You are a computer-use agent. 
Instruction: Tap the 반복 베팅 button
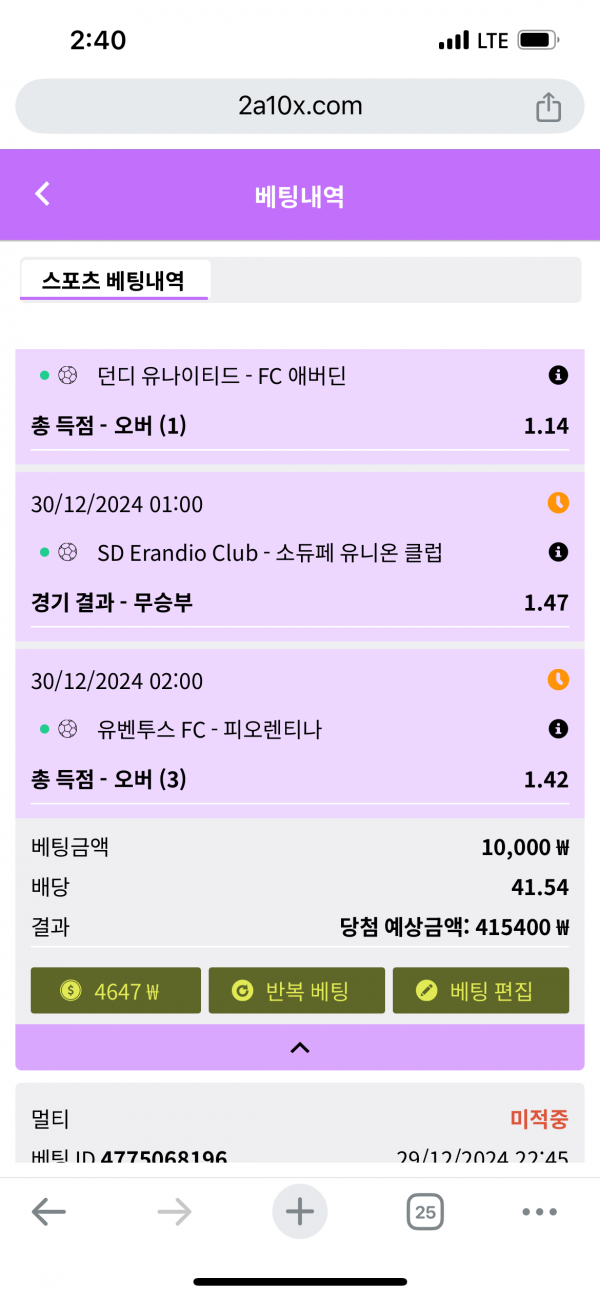(x=296, y=991)
